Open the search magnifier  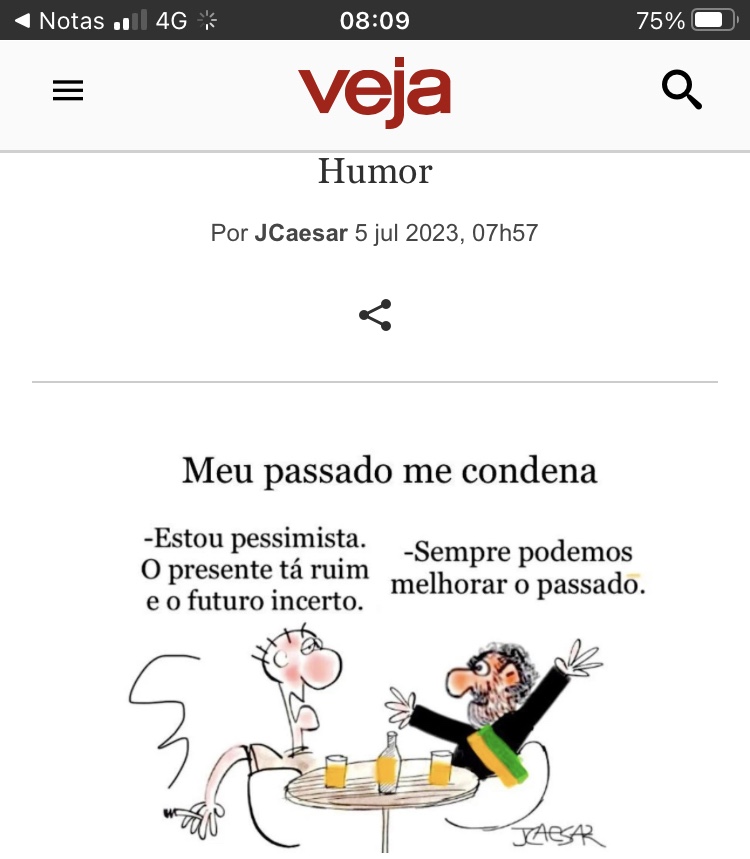pyautogui.click(x=682, y=91)
